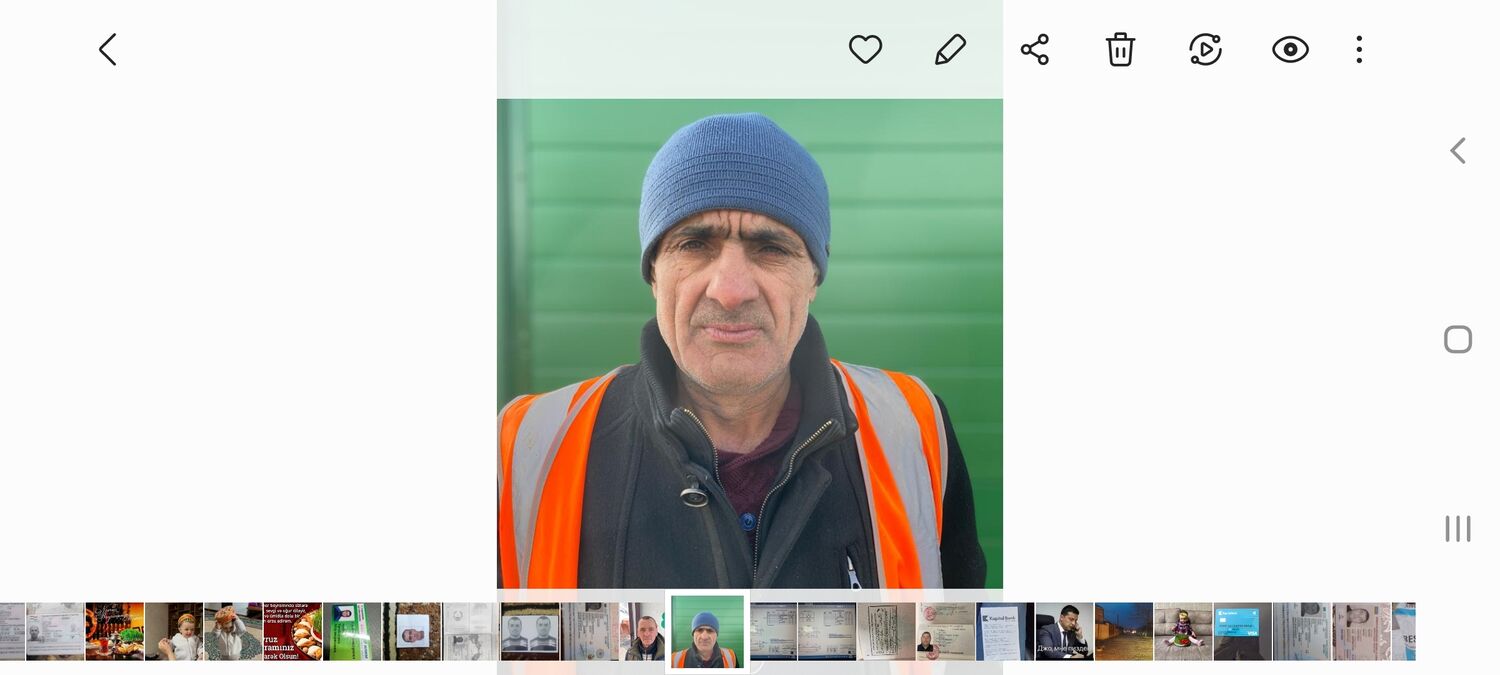
Task: Show the man-on-phone in suit thumbnail
Action: (1064, 631)
